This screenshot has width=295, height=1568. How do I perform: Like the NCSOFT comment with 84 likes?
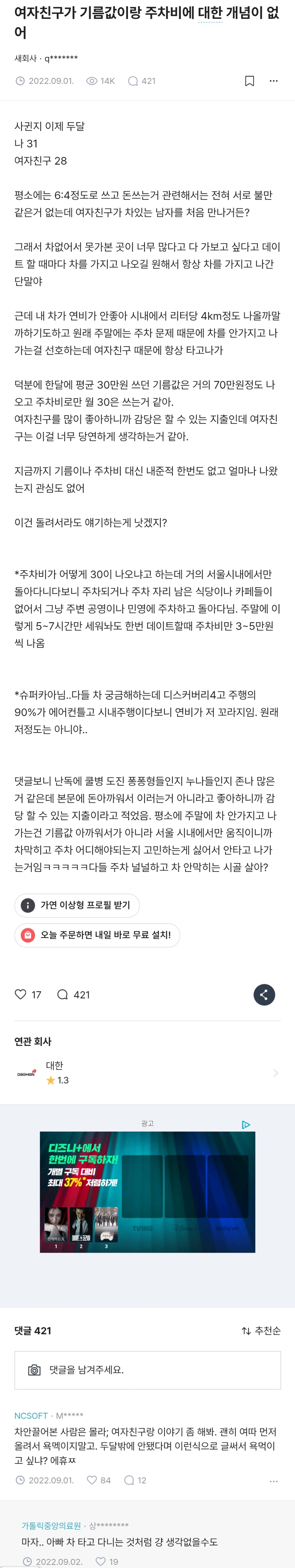coord(92,1480)
